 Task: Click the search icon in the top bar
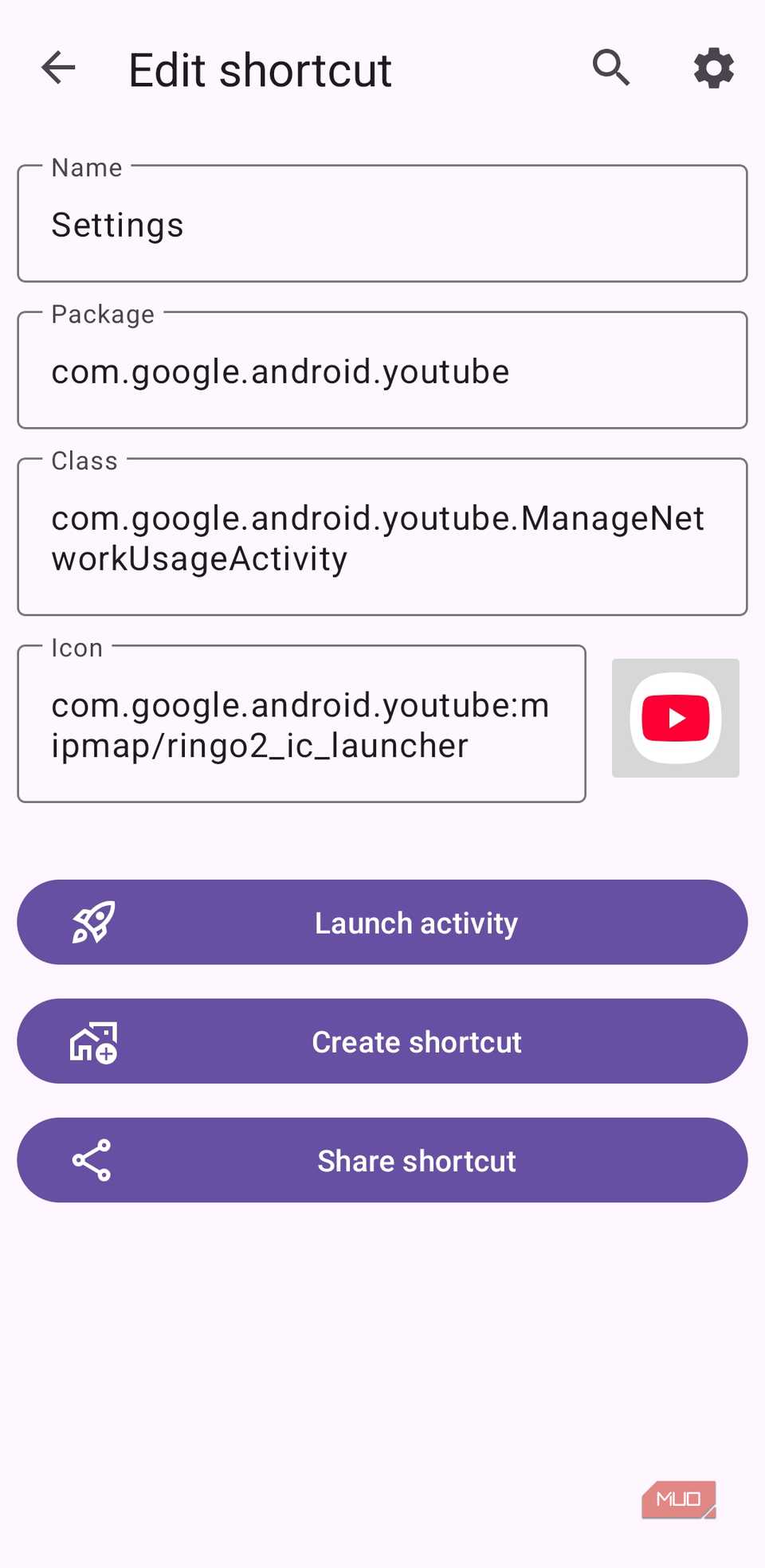(x=611, y=68)
